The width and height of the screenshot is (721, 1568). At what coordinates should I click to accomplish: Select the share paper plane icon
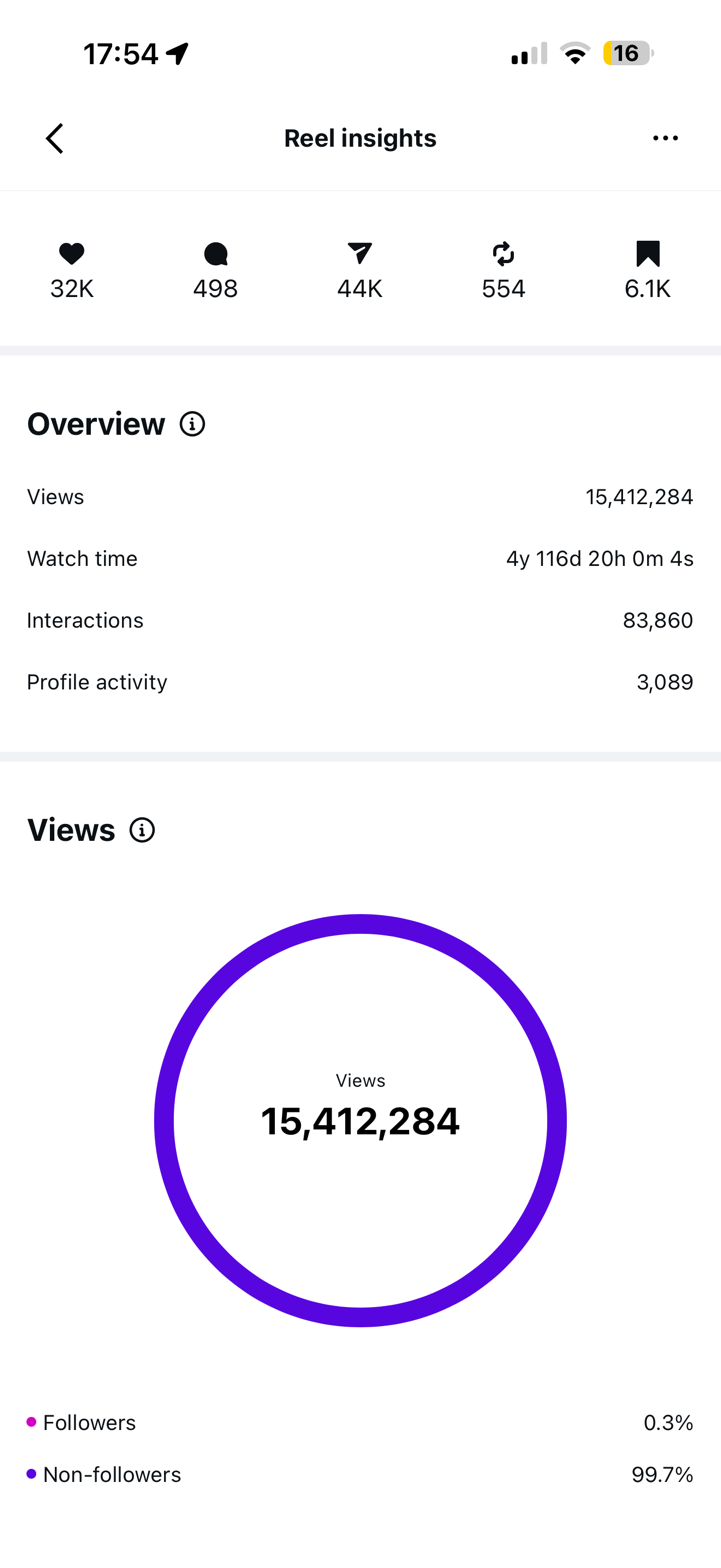point(359,254)
